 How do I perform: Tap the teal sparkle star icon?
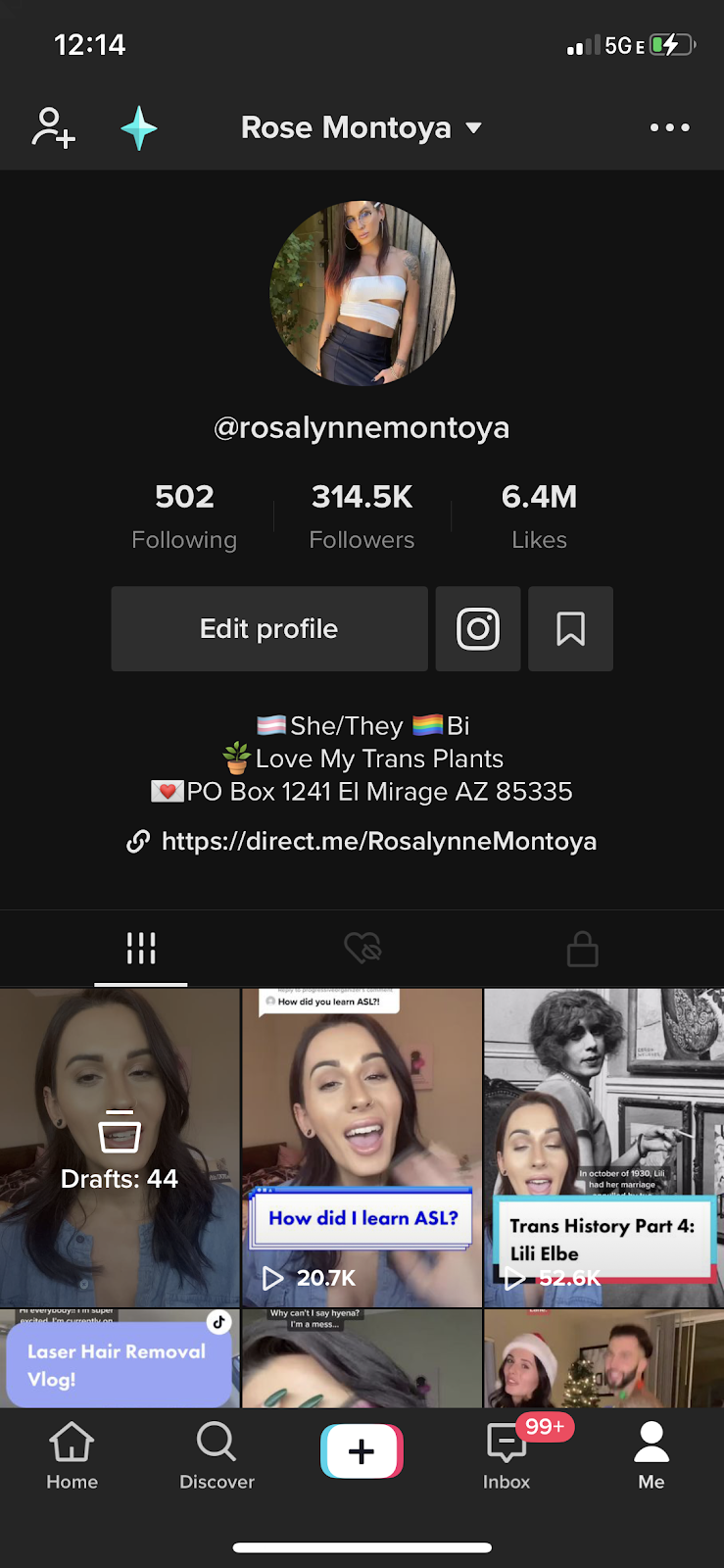139,128
